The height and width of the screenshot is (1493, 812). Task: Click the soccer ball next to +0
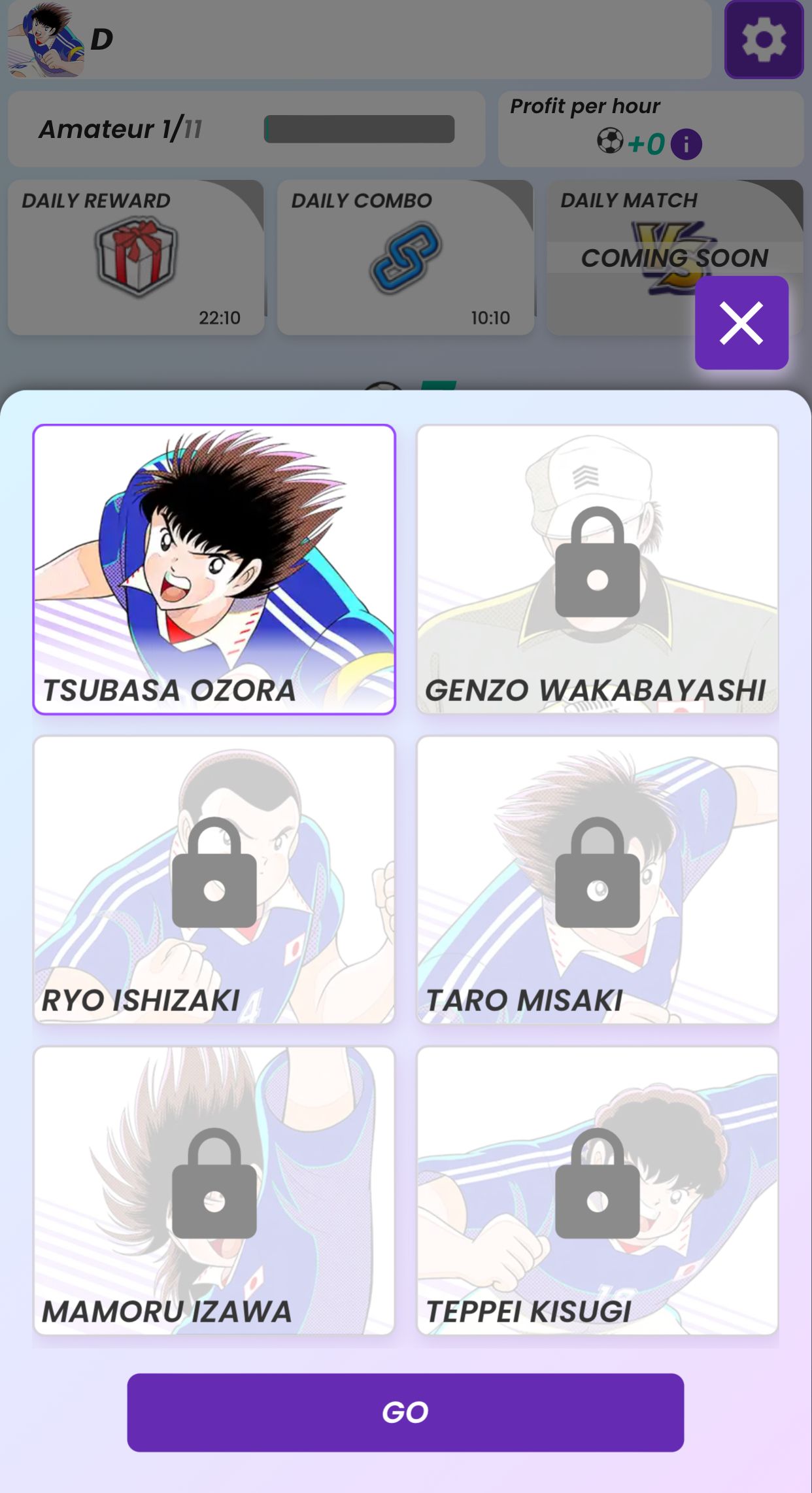(x=611, y=143)
